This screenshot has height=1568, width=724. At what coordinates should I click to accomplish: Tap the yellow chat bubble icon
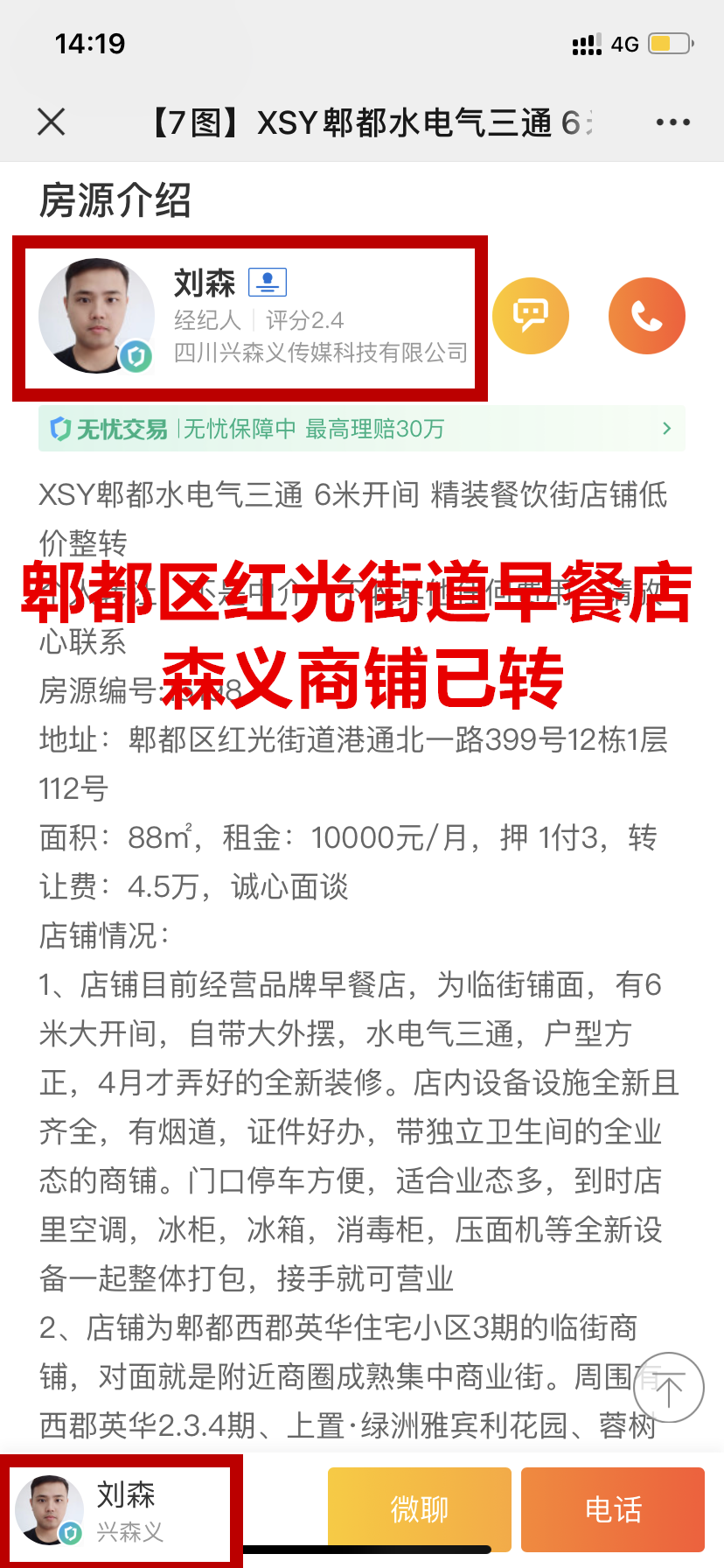click(531, 316)
